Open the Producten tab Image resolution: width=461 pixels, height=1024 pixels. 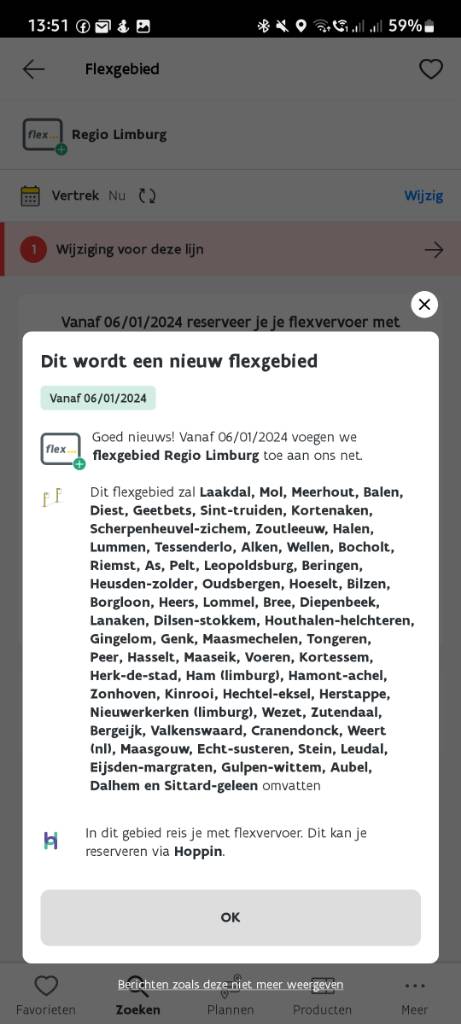pos(322,995)
